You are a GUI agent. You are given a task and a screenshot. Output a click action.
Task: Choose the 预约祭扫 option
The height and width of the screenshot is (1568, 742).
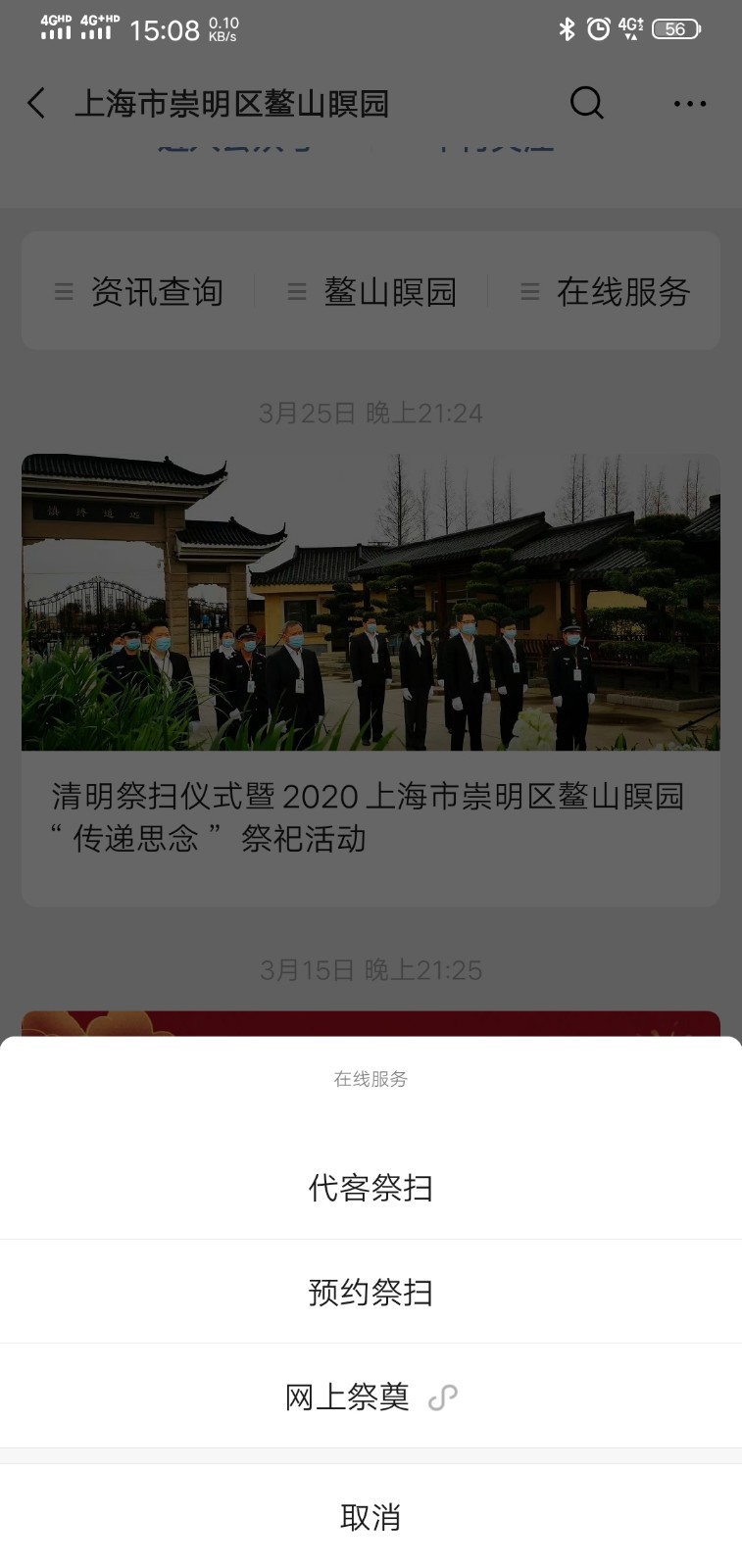coord(371,1292)
